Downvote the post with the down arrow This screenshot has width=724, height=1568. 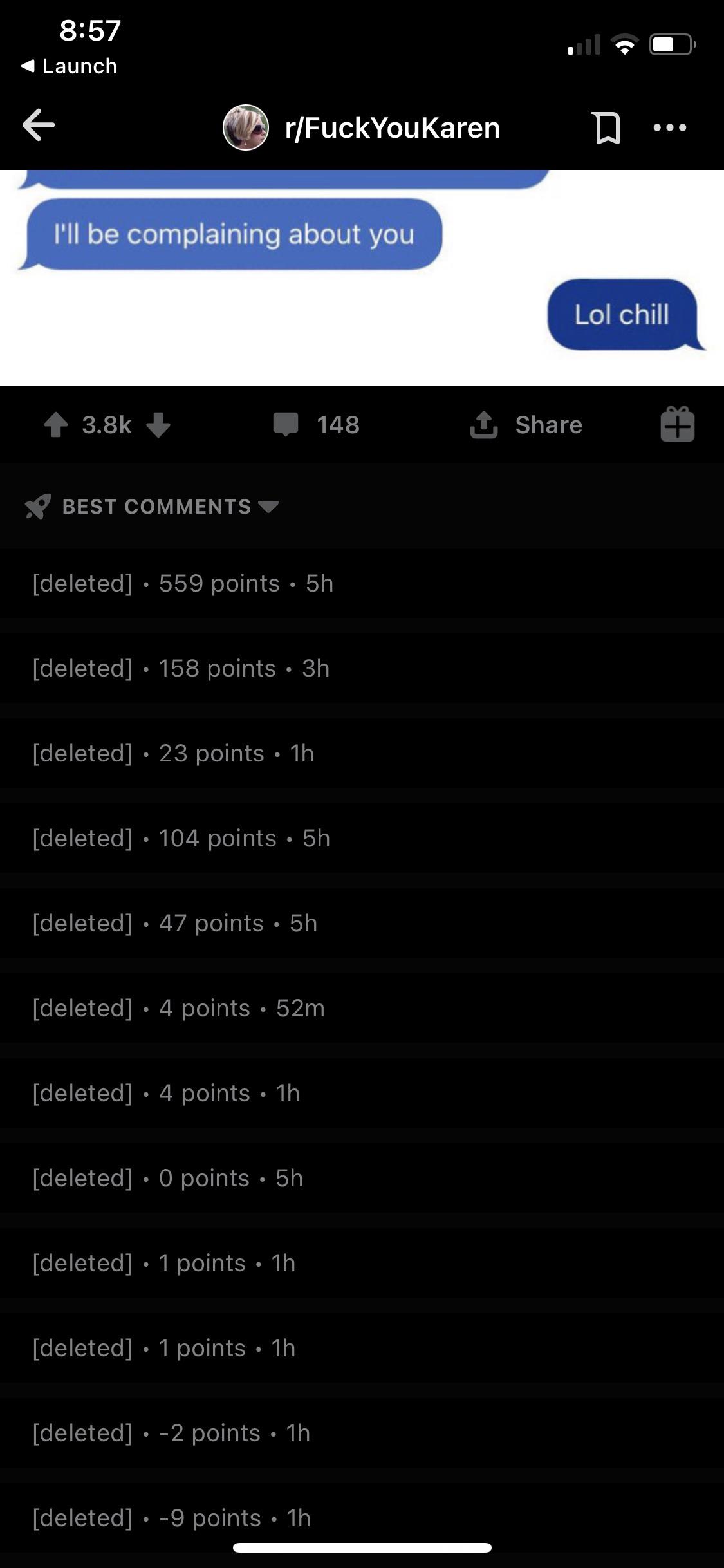(x=160, y=424)
